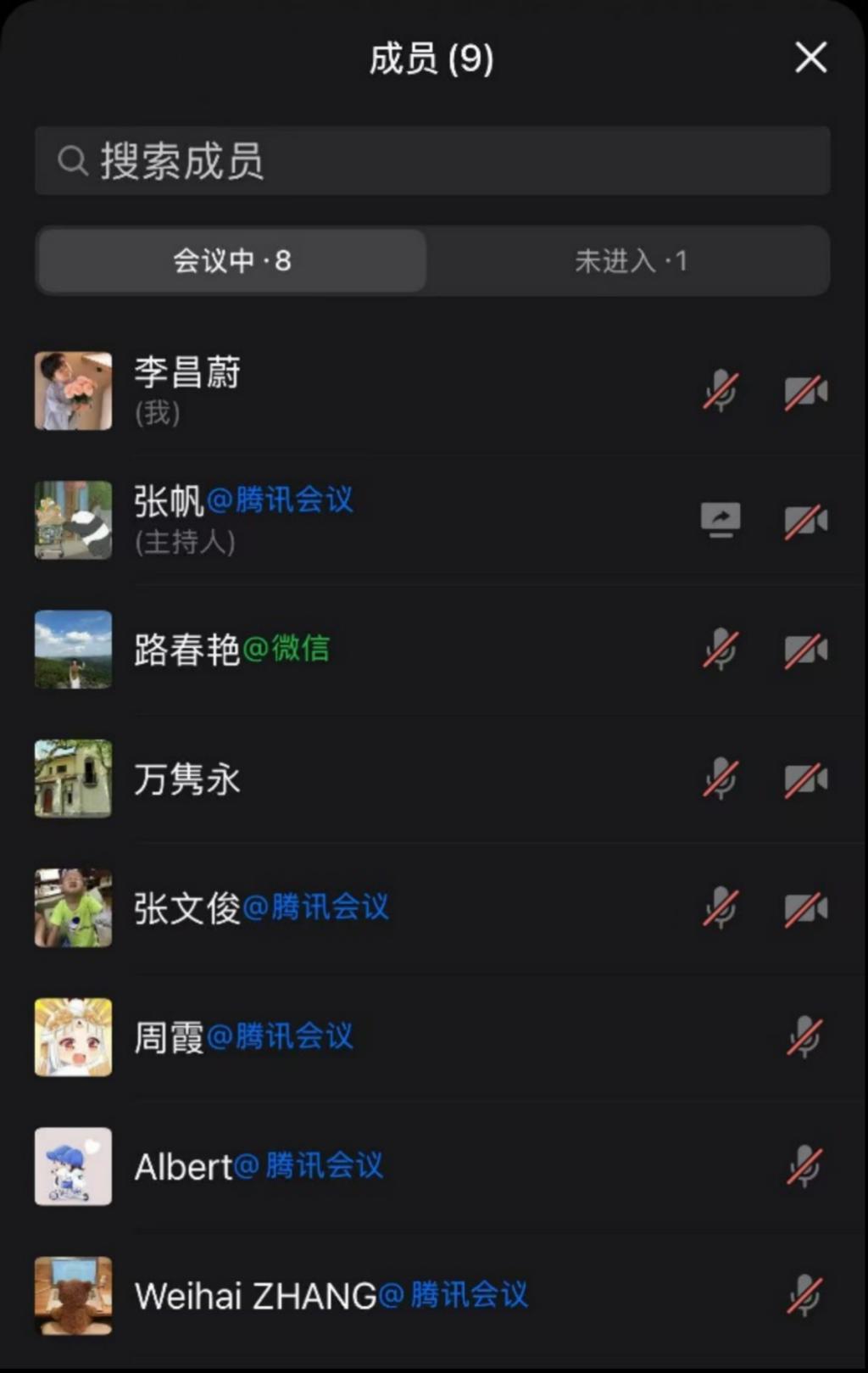The height and width of the screenshot is (1373, 868).
Task: Select the 会议中 tab
Action: click(x=231, y=260)
